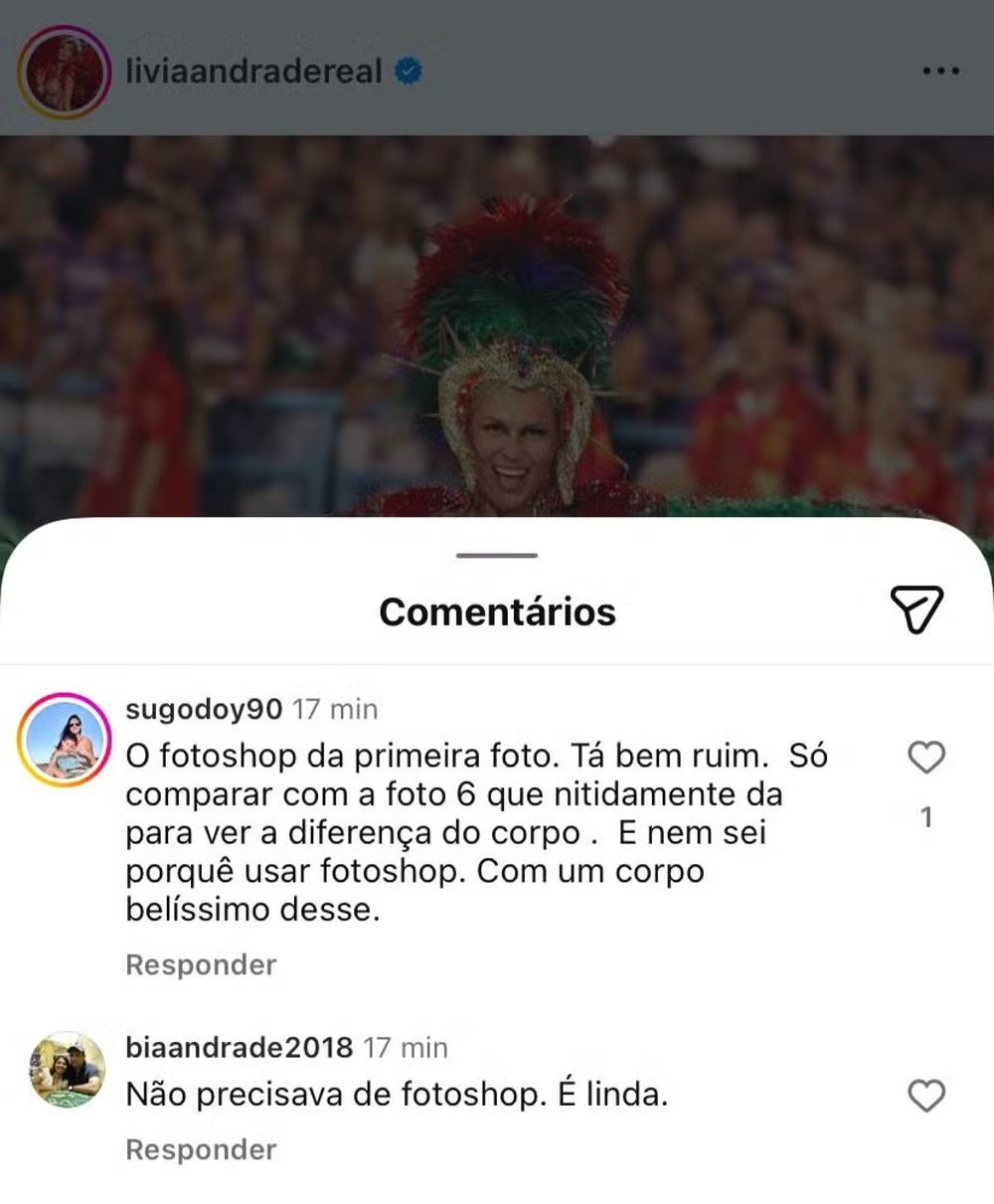Like sugodoy90's comment
Viewport: 994px width, 1204px height.
point(926,759)
